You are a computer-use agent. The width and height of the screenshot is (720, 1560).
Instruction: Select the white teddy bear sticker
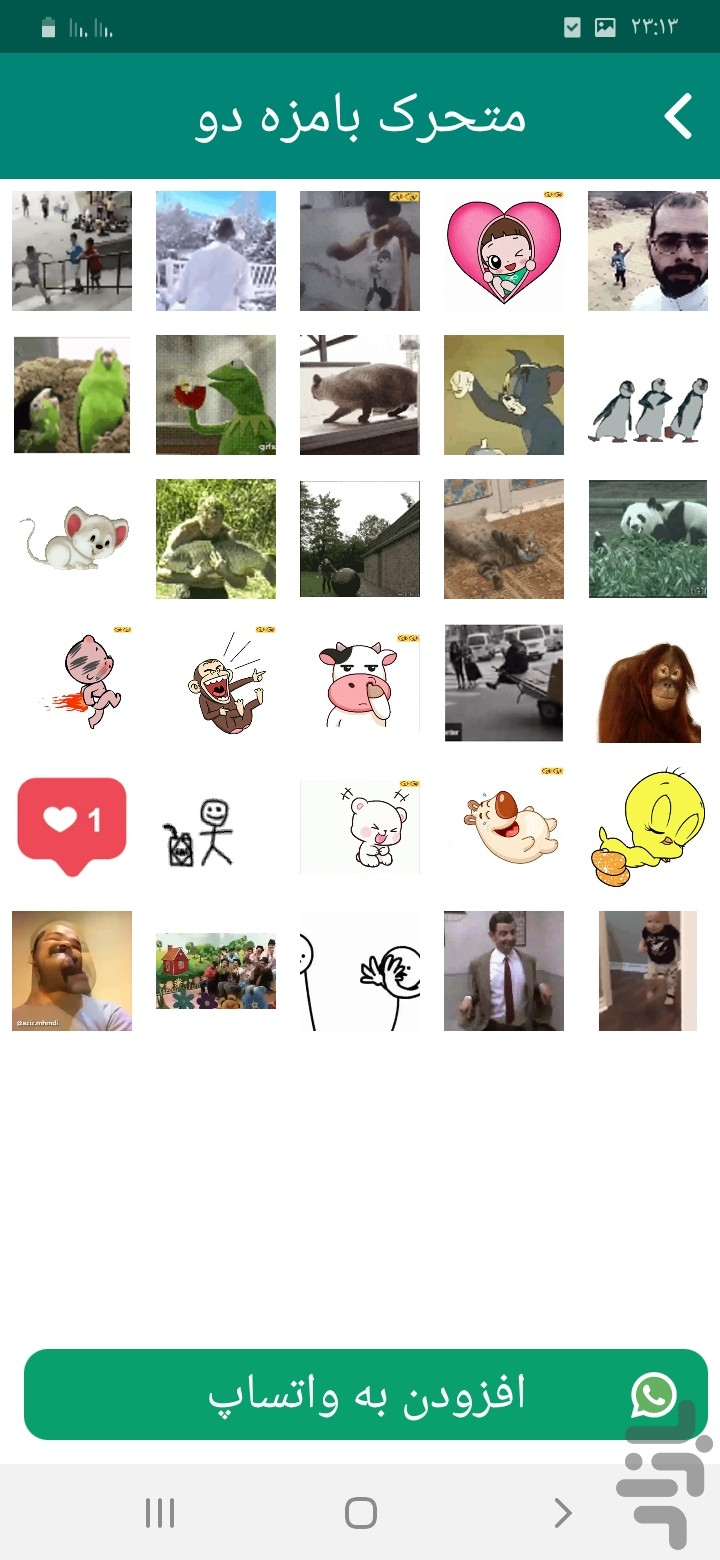(360, 828)
